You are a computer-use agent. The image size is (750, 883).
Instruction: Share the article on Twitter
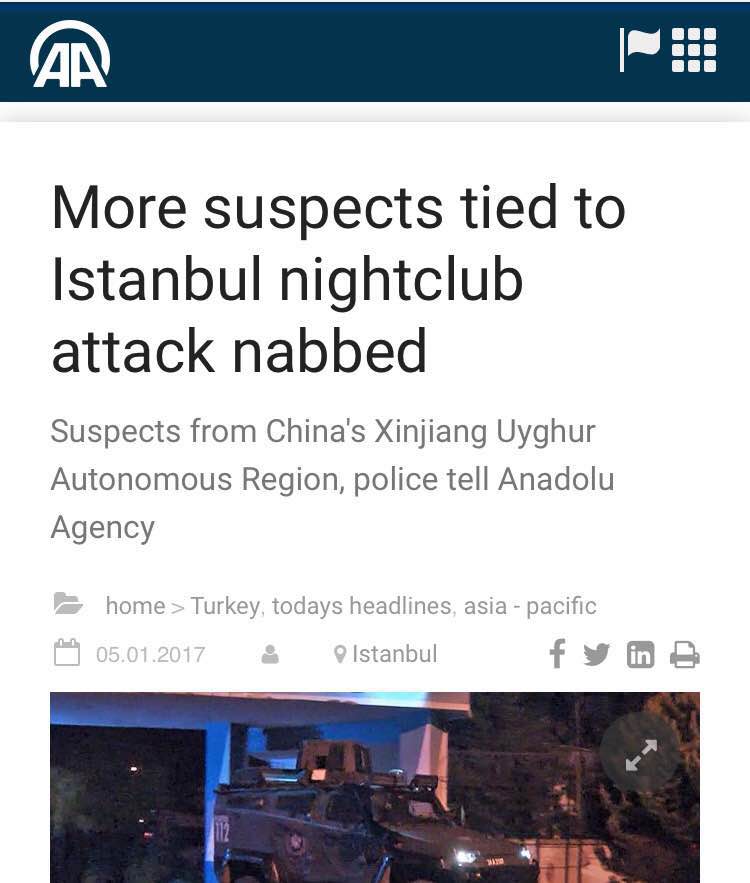coord(596,655)
